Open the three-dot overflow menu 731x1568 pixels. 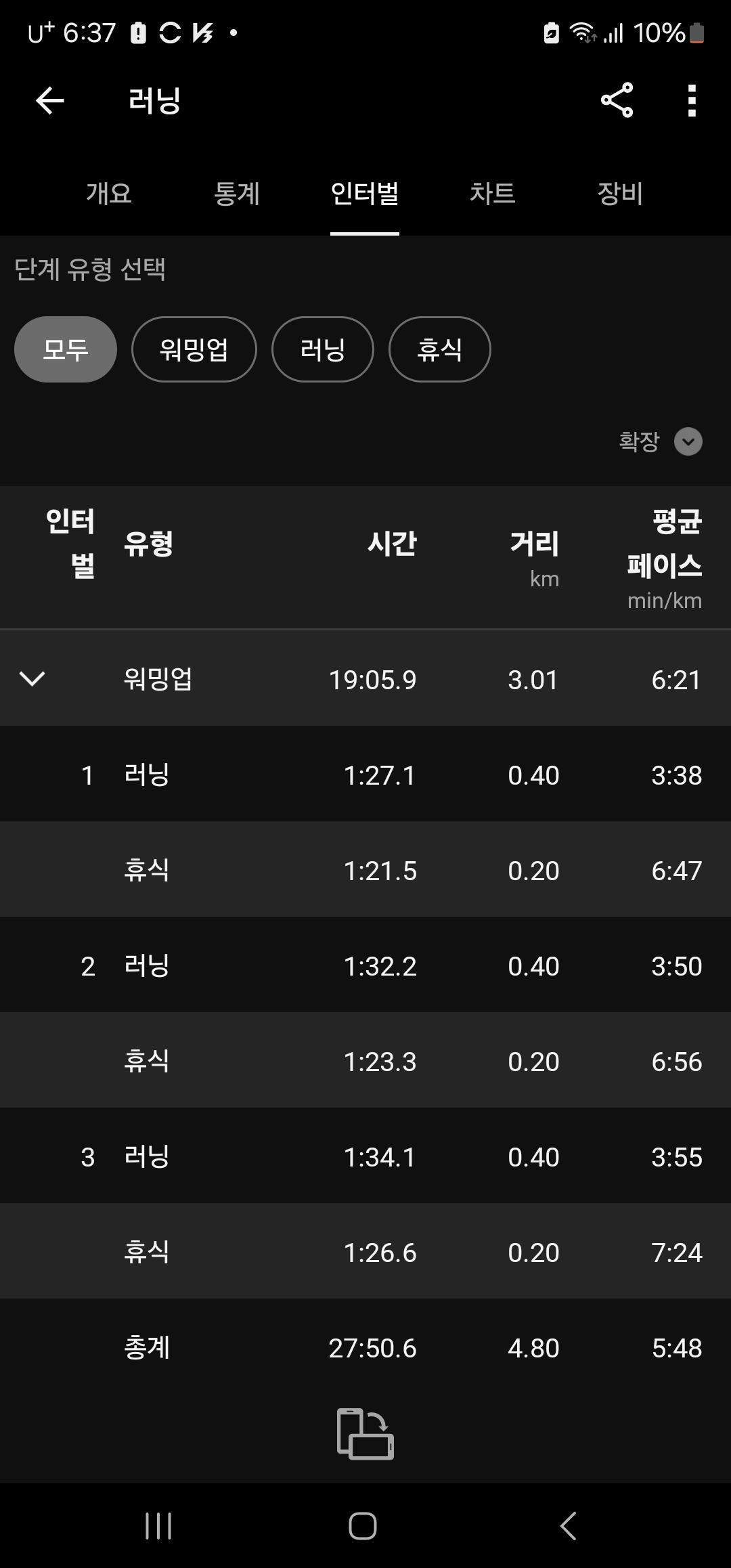tap(691, 101)
